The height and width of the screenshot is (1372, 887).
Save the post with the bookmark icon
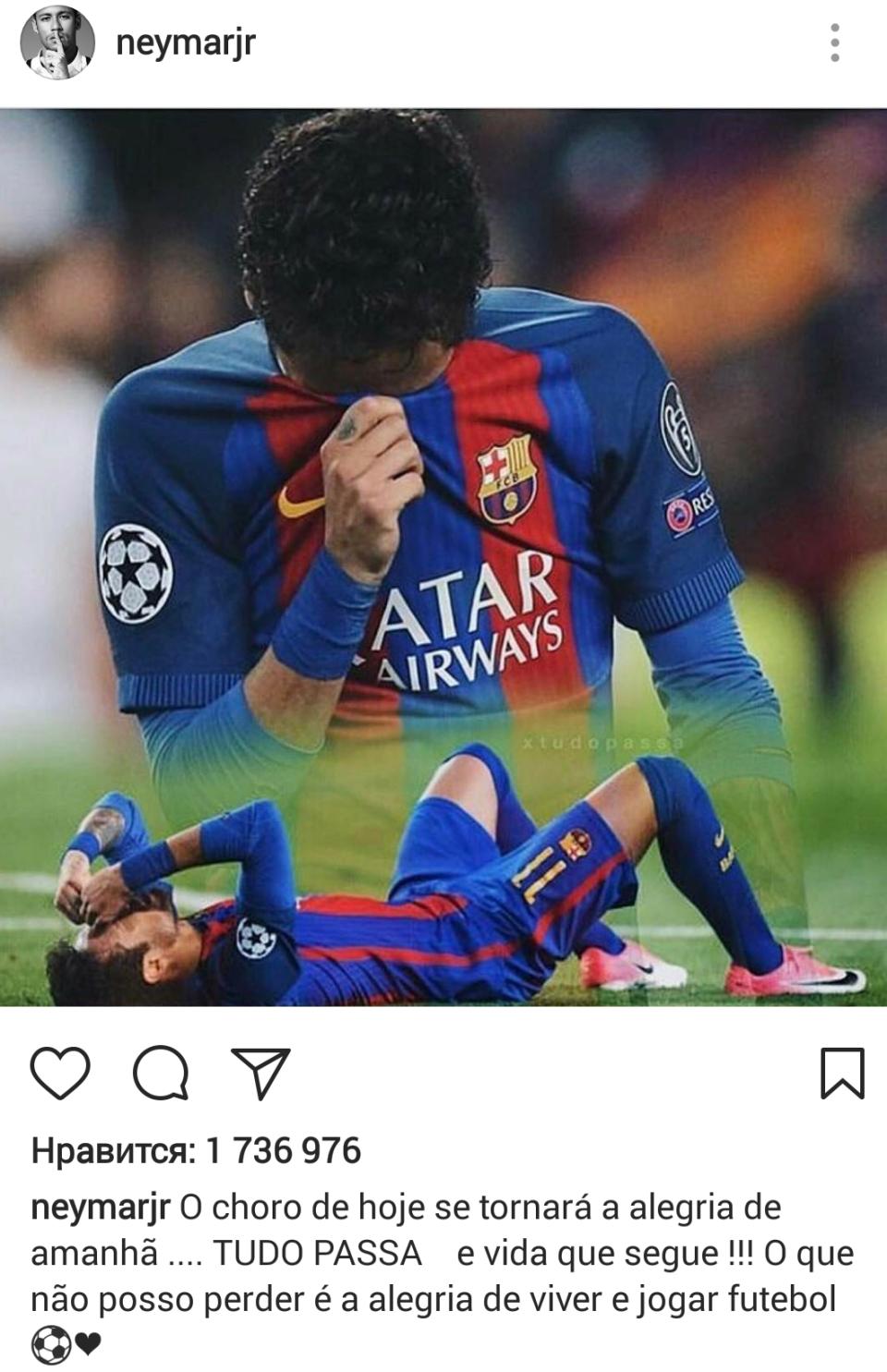click(842, 1073)
